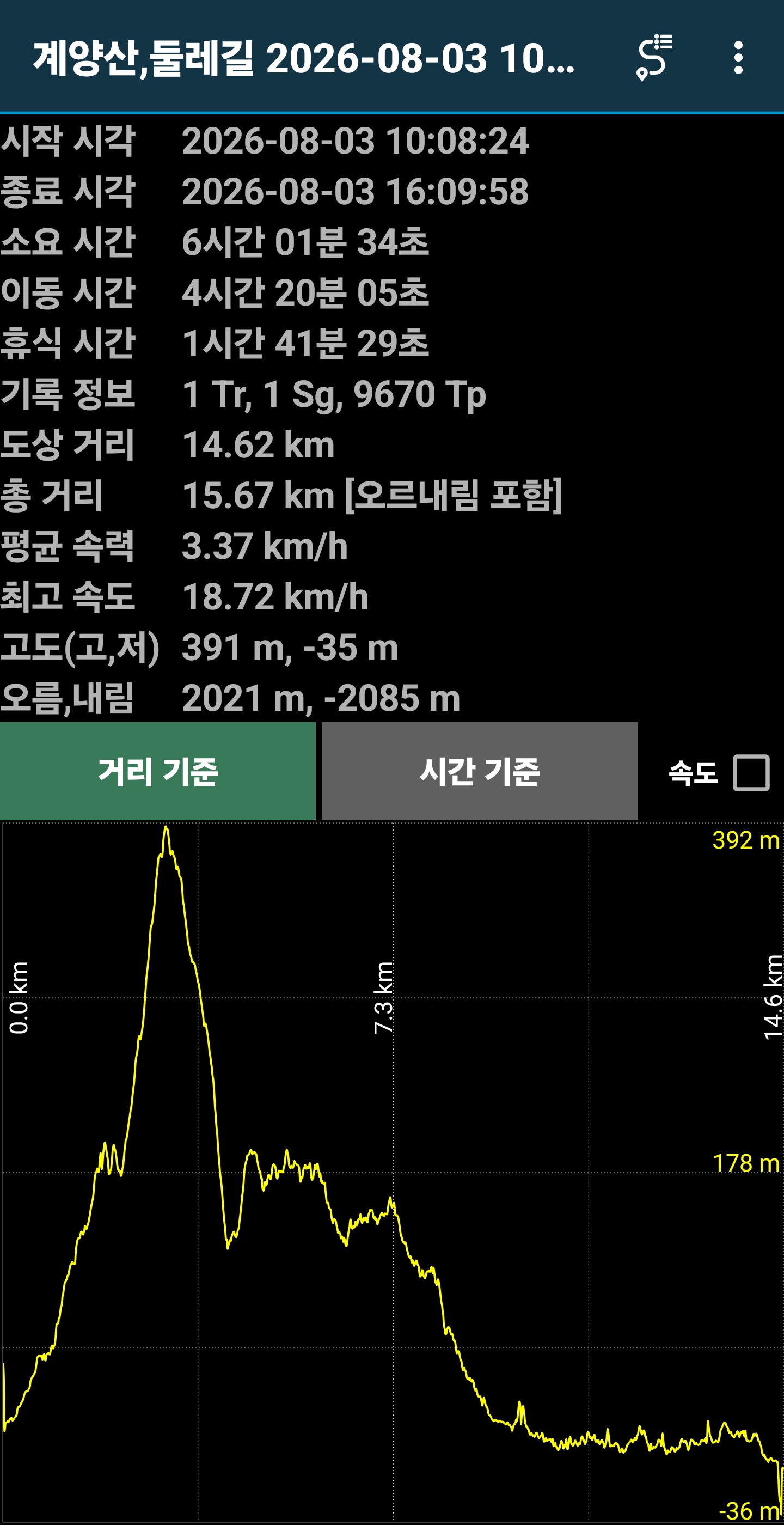Viewport: 784px width, 1525px height.
Task: Switch to the 시간 기준 graph mode
Action: pyautogui.click(x=480, y=771)
